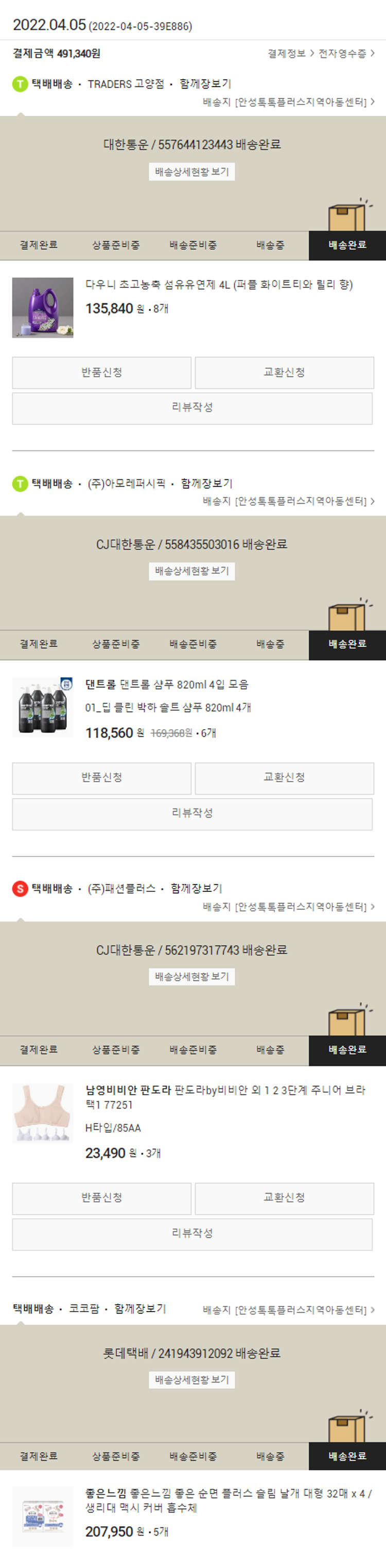Request 반품신청 for 댄트롤 샴푸
Viewport: 386px width, 1568px height.
(x=102, y=777)
